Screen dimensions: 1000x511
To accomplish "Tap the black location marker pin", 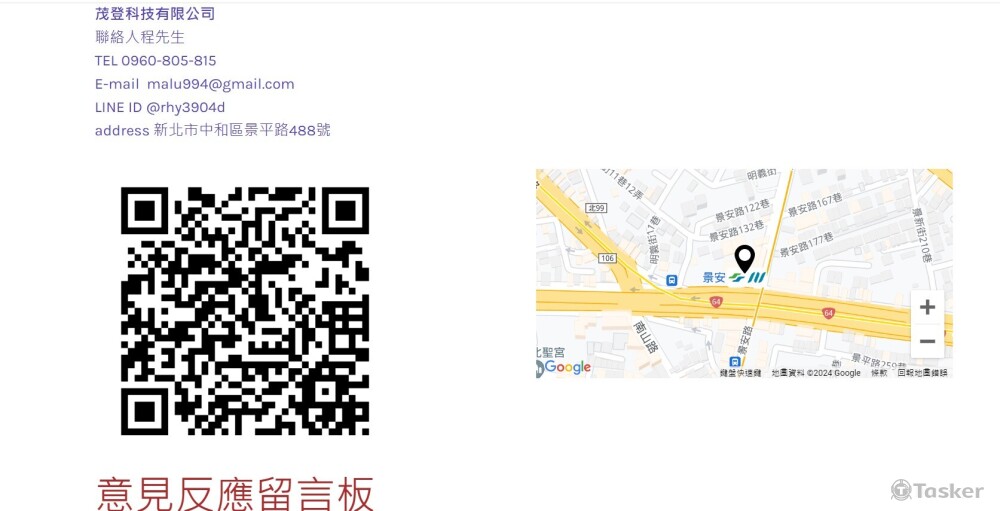I will pyautogui.click(x=744, y=259).
